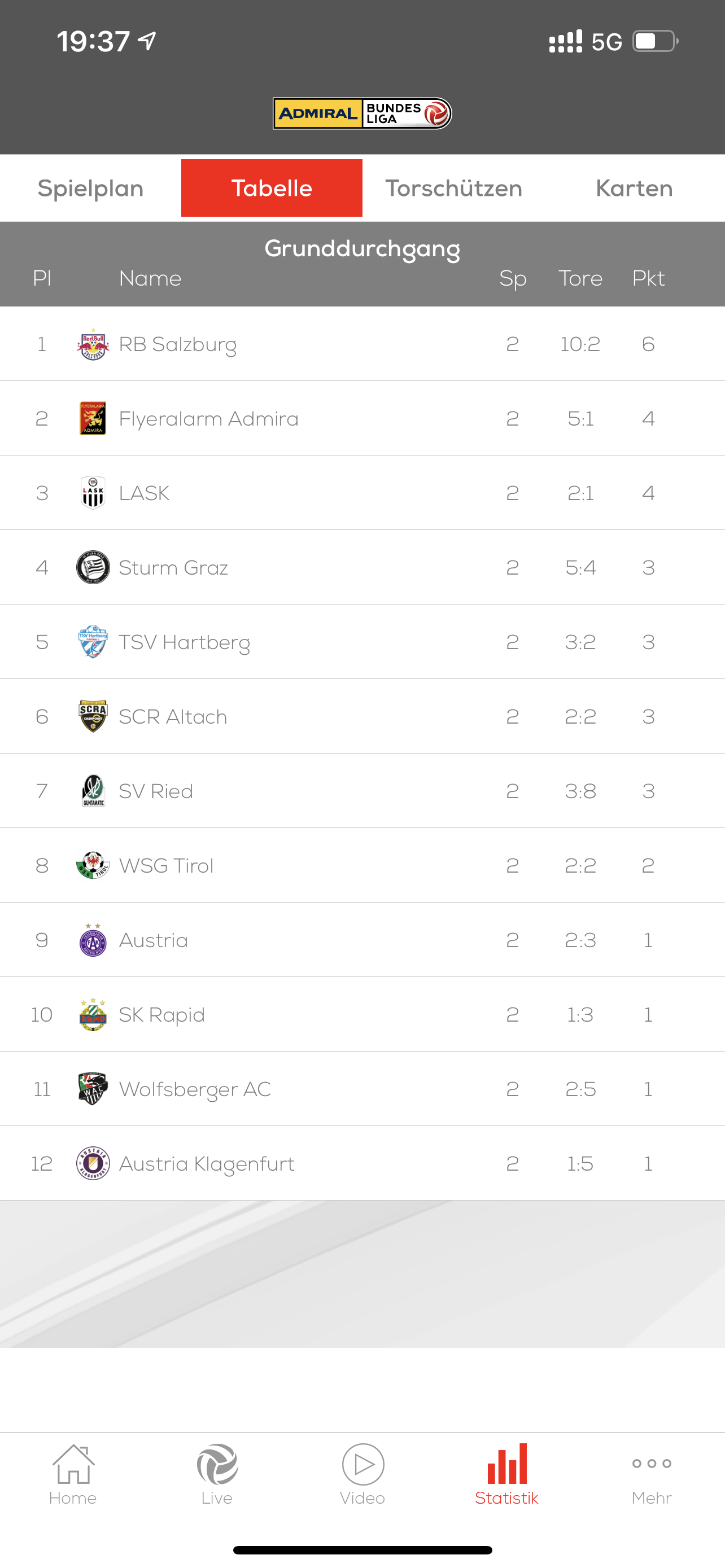Switch to the Karten tab
725x1568 pixels.
tap(634, 188)
